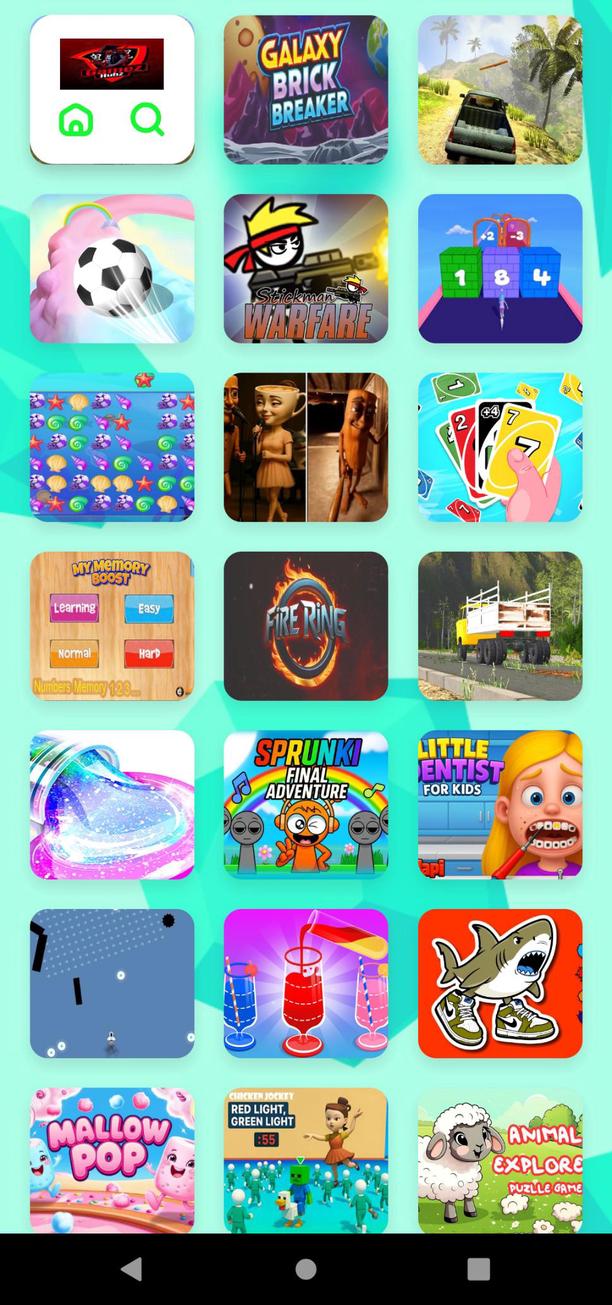Launch the Stickman Warfare game
Viewport: 612px width, 1305px height.
(306, 268)
